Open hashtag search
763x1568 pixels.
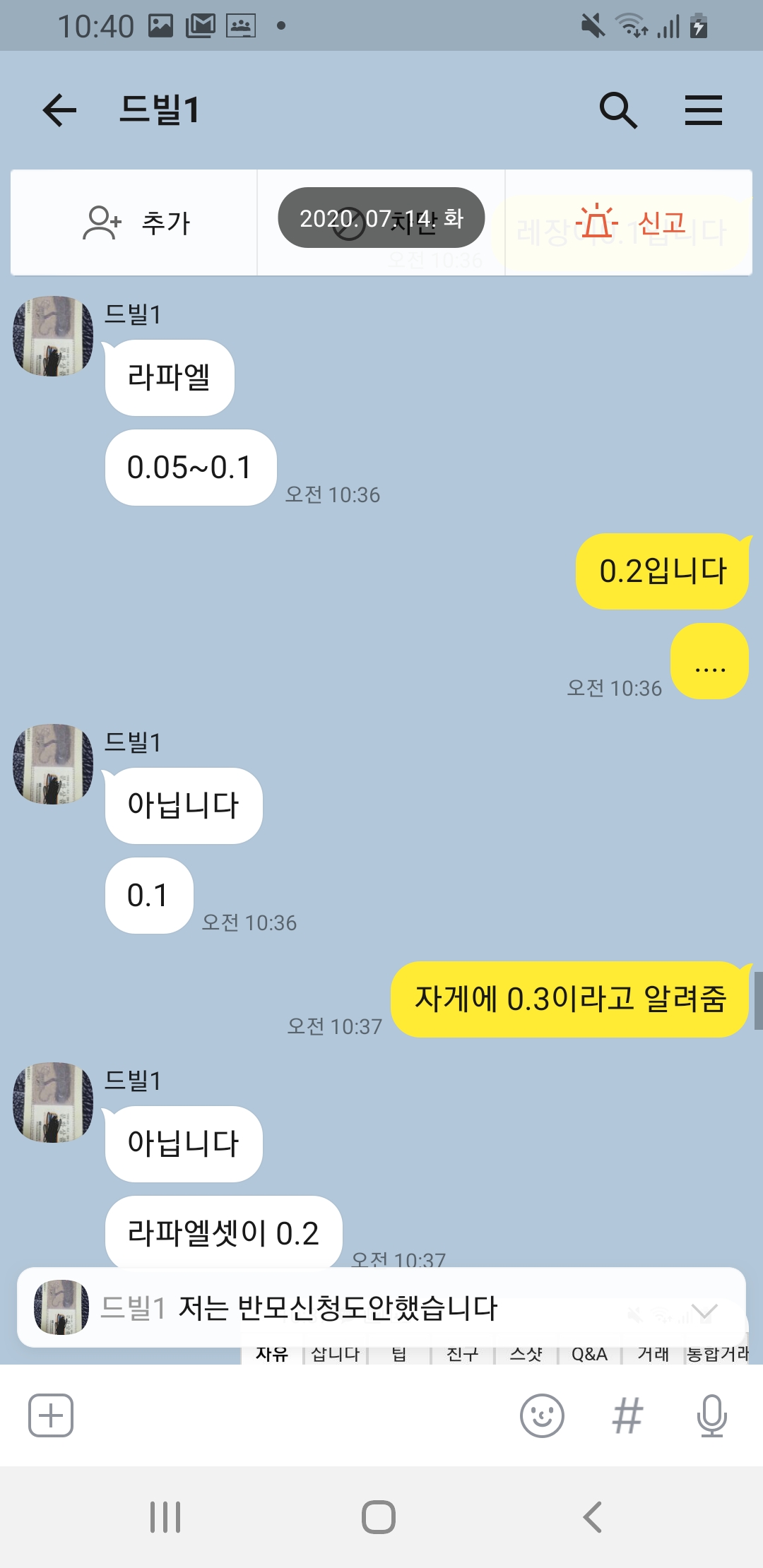(627, 1415)
